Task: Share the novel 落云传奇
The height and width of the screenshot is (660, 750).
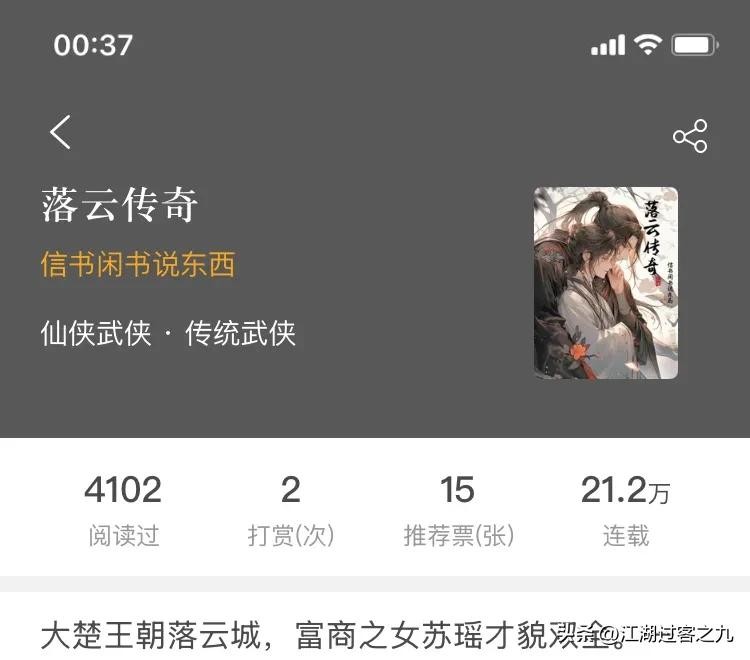Action: 690,136
